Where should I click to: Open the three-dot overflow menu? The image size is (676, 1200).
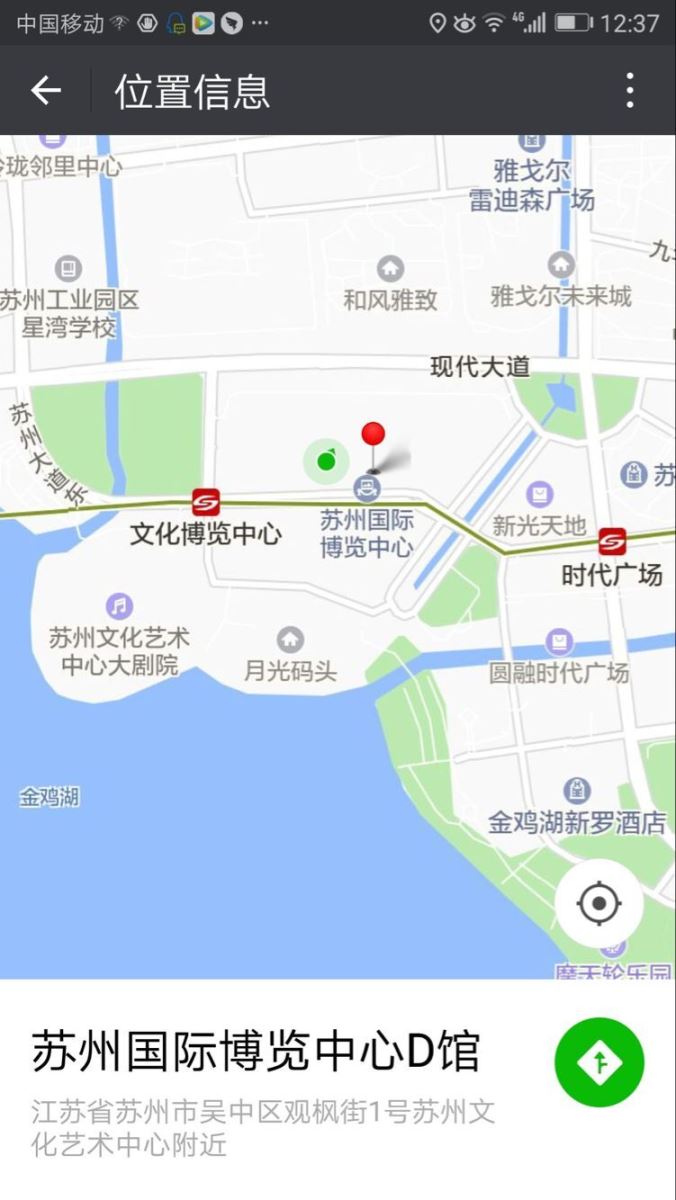pos(629,91)
